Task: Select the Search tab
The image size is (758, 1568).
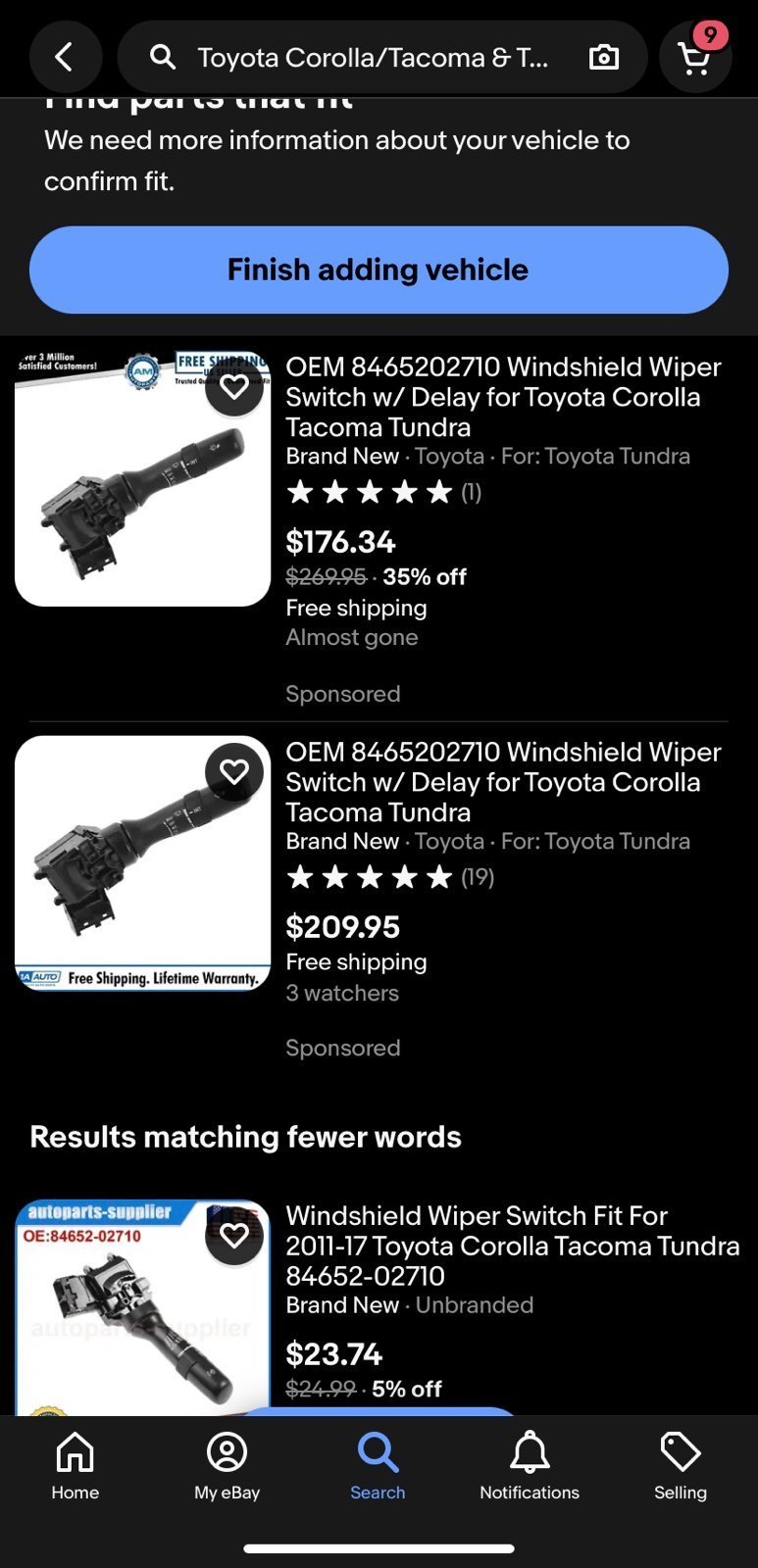Action: coord(378,1466)
